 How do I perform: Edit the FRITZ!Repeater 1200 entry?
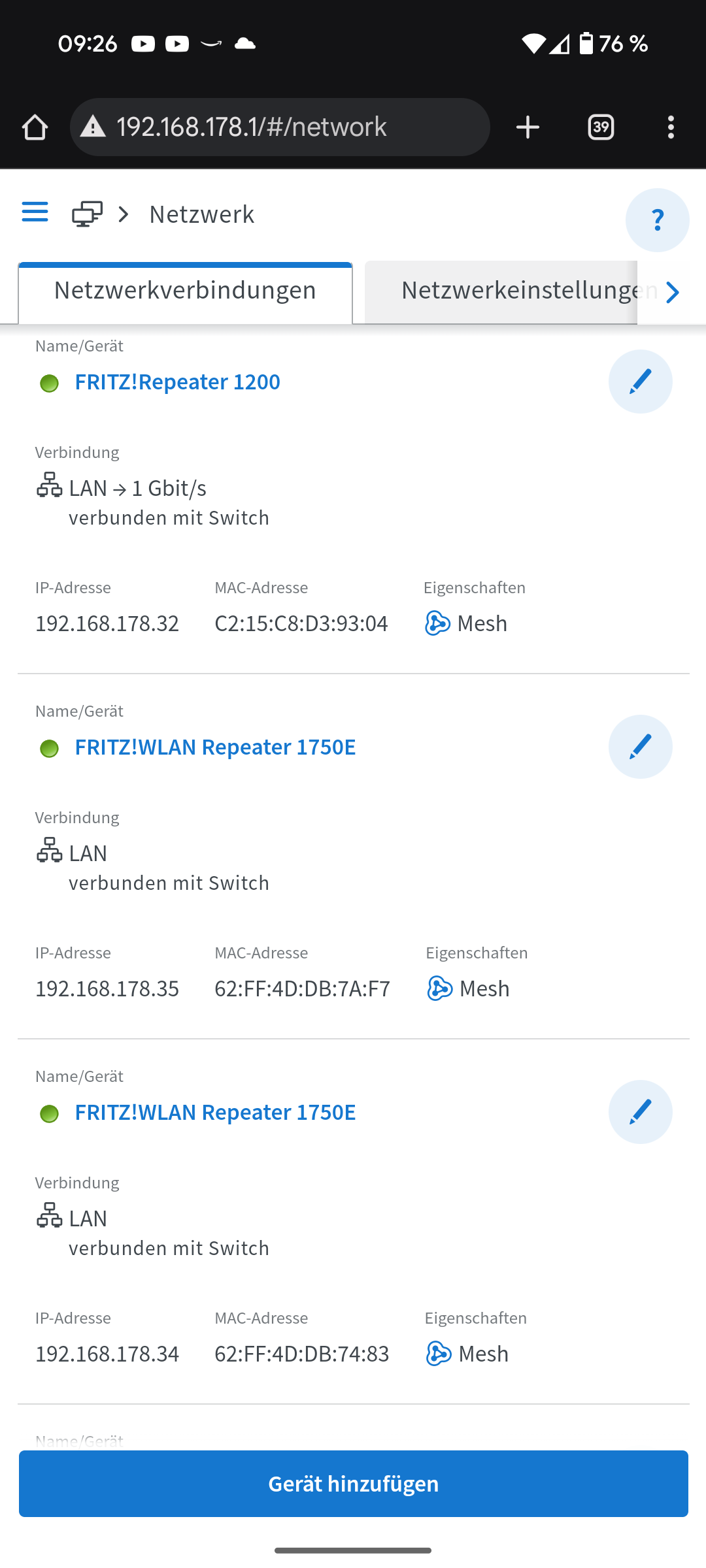(640, 382)
